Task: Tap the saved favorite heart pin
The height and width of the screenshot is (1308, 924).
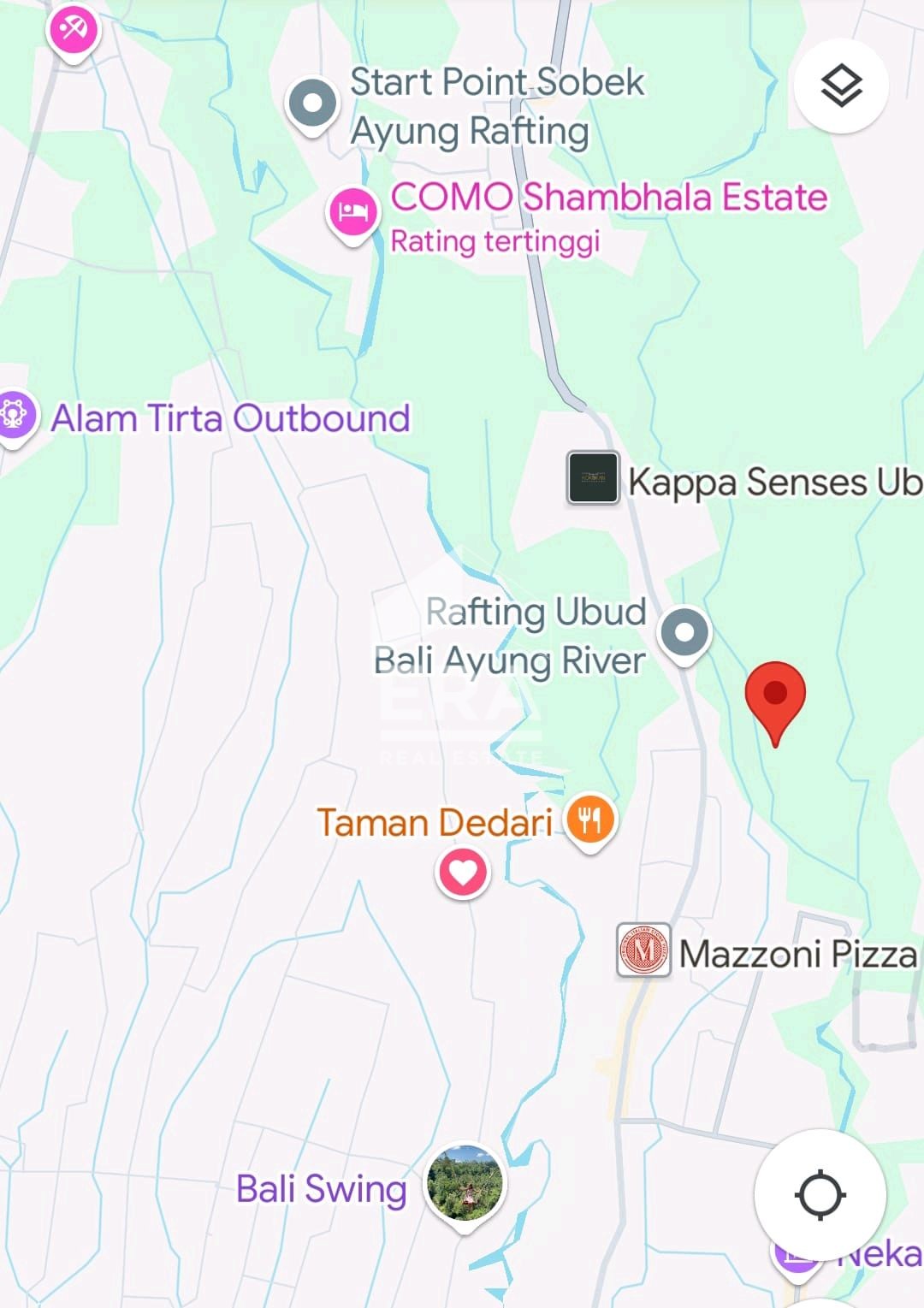Action: (463, 873)
